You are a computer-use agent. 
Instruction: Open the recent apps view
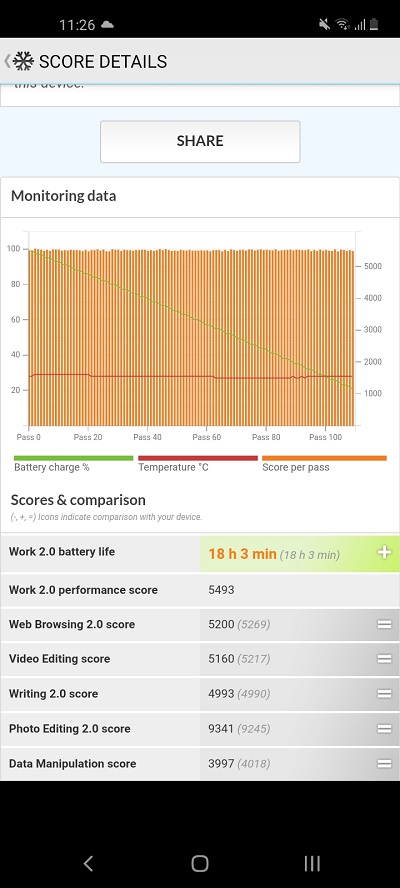[x=312, y=863]
